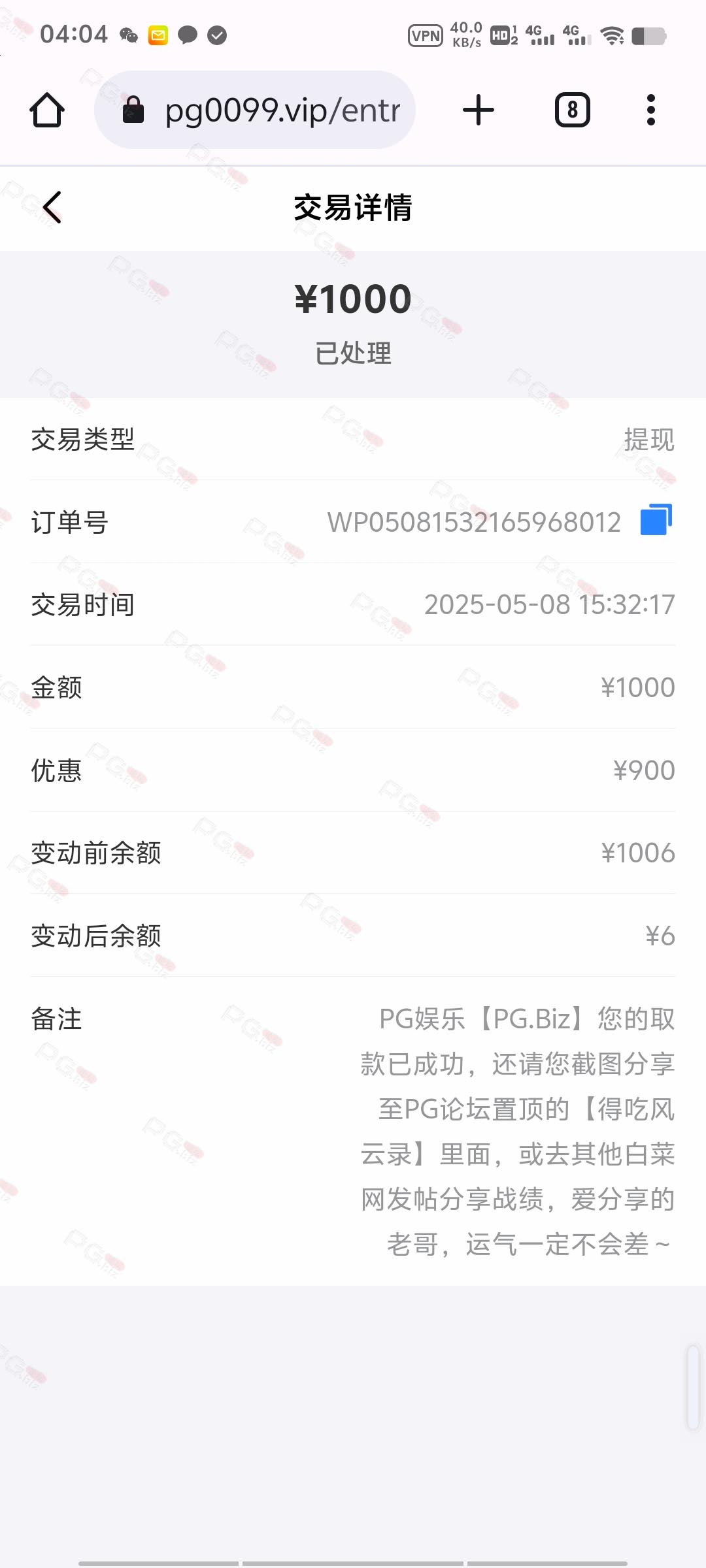Screen dimensions: 706x1568
Task: Open the browser home page
Action: pos(47,110)
